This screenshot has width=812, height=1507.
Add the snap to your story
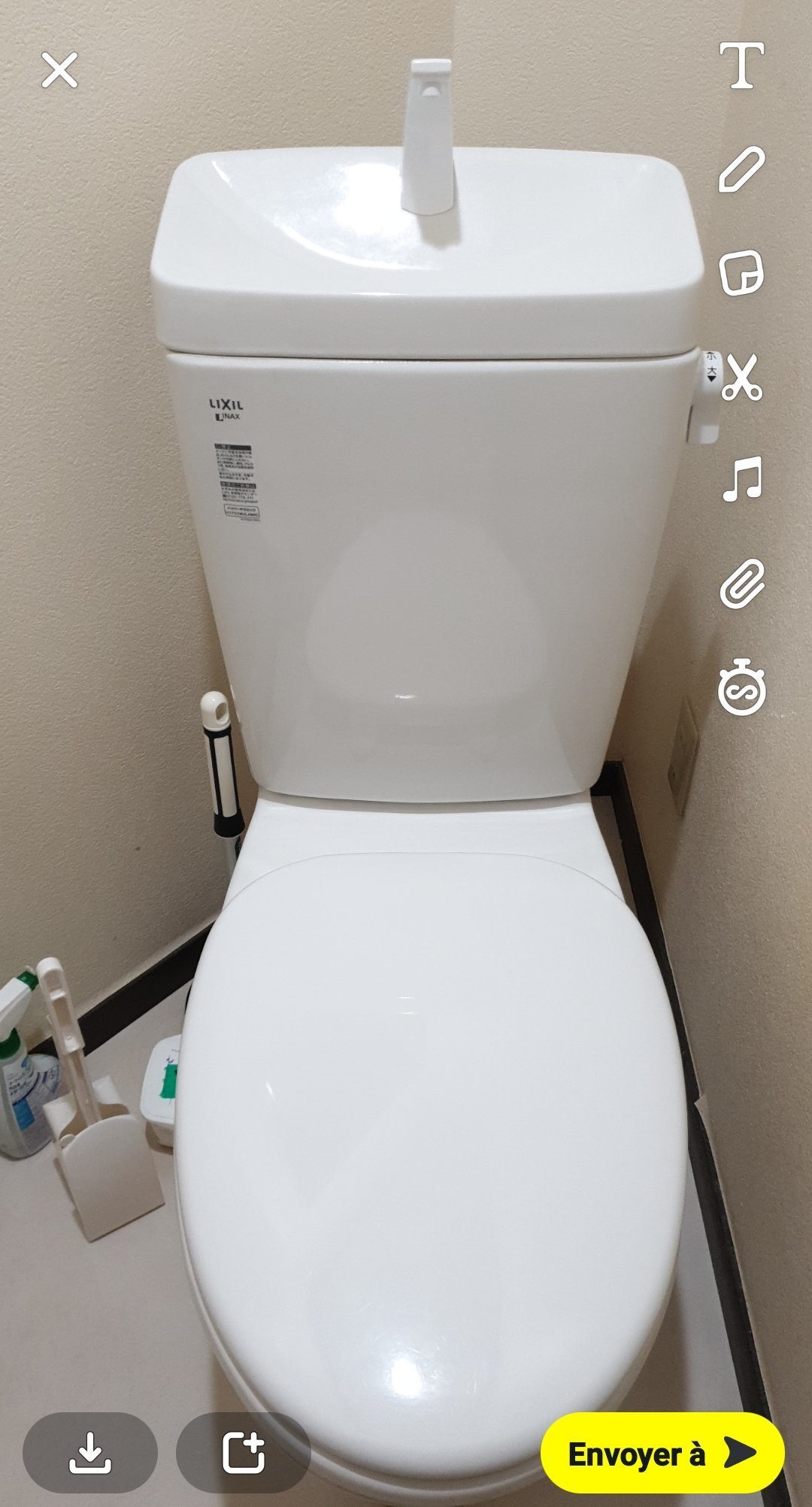[x=244, y=1452]
